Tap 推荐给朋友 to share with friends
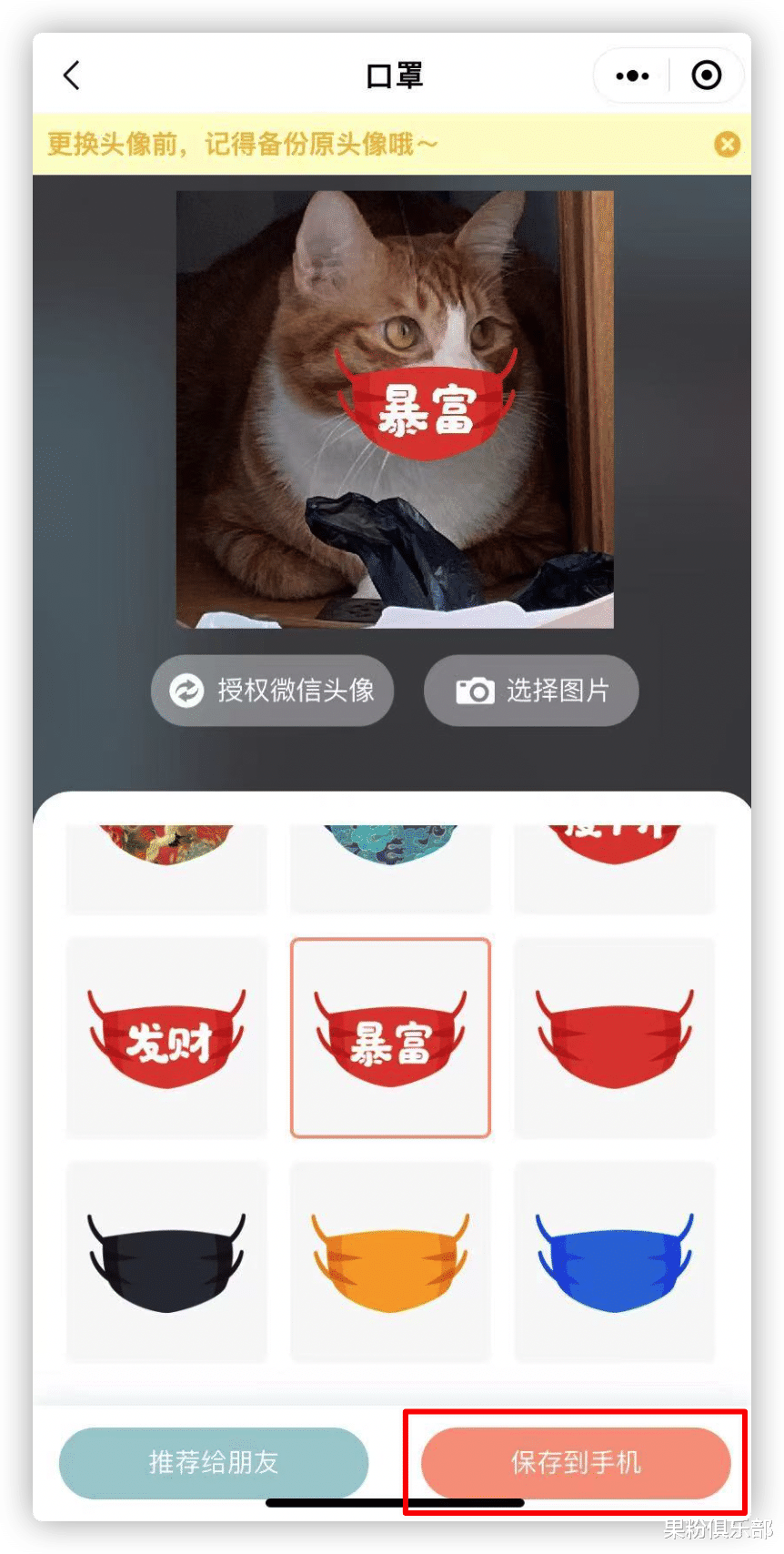 213,1463
